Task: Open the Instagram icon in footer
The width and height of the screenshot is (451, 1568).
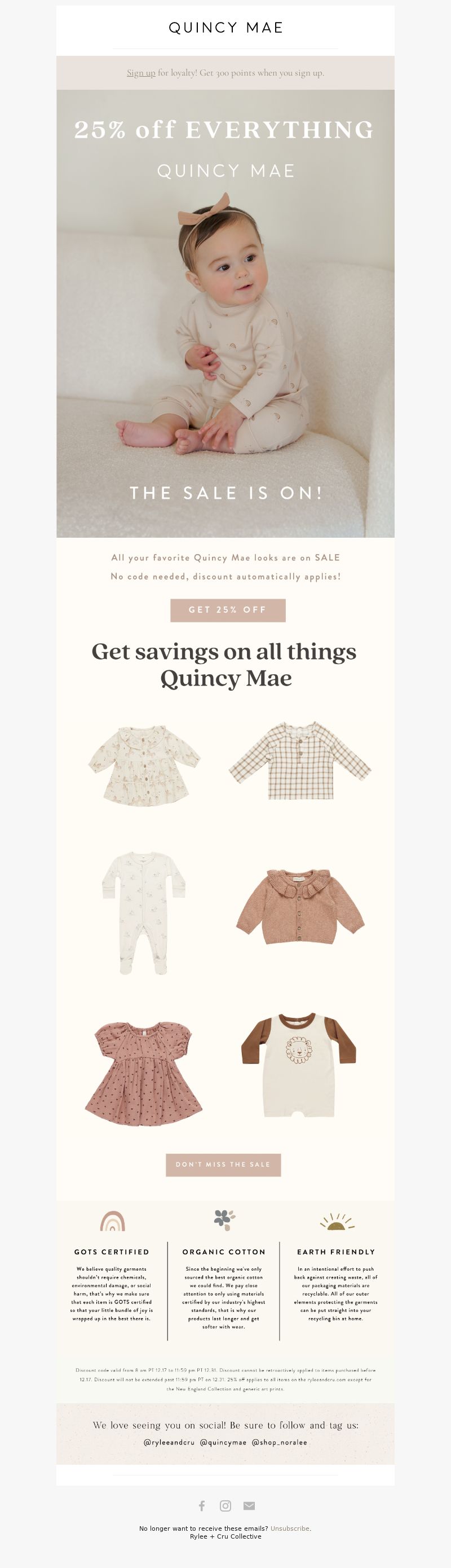Action: pyautogui.click(x=225, y=1505)
